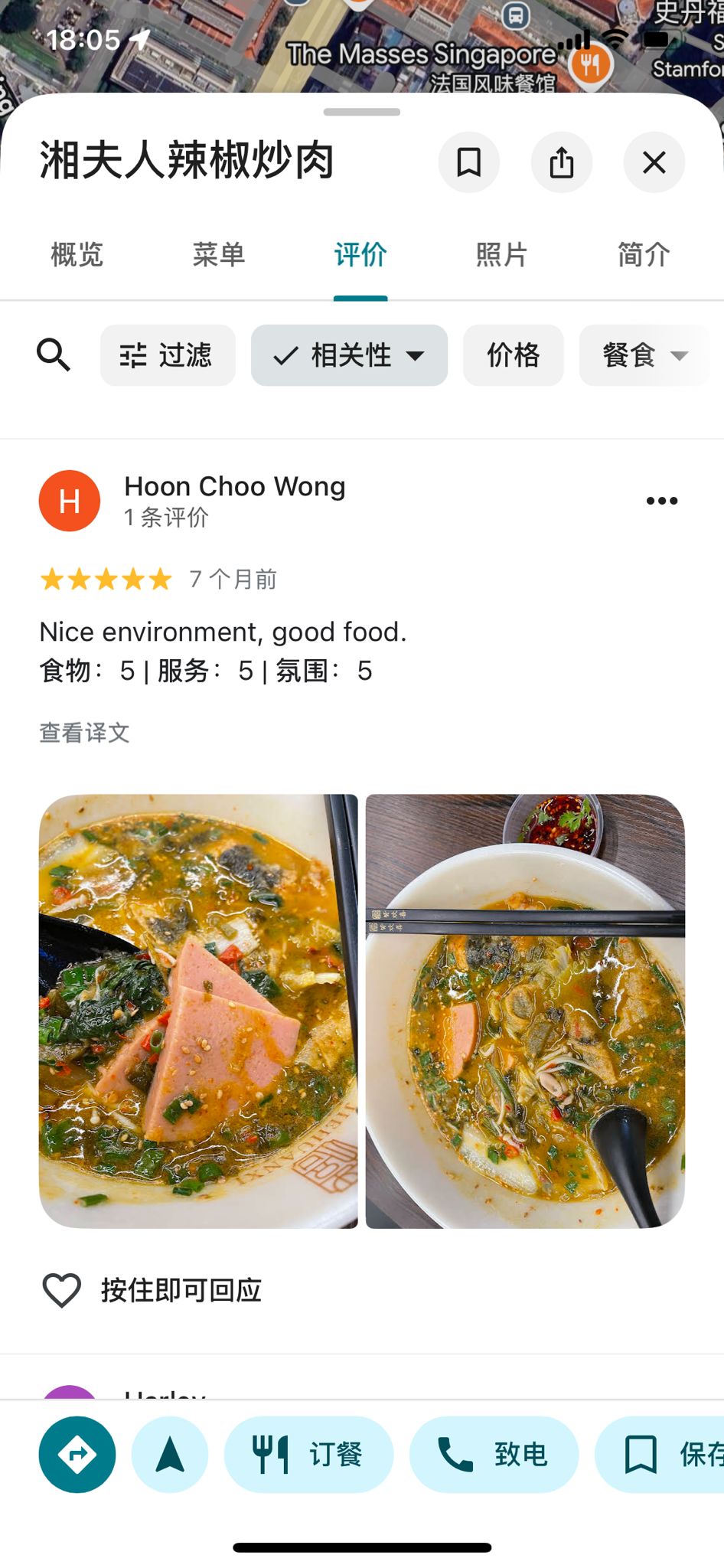This screenshot has height=1568, width=724.
Task: Expand the 相关性 sort dropdown
Action: [349, 355]
